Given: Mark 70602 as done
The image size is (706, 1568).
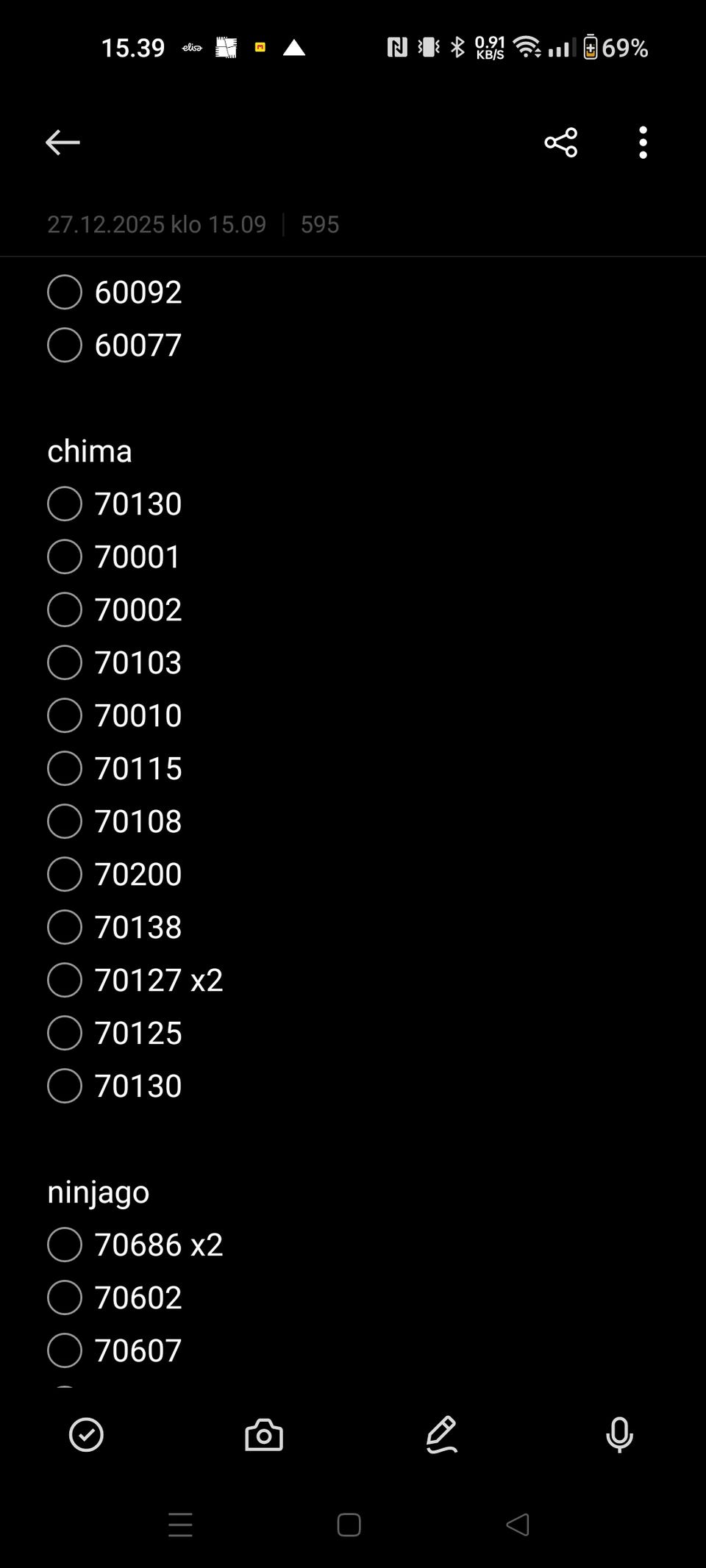Looking at the screenshot, I should 65,1297.
